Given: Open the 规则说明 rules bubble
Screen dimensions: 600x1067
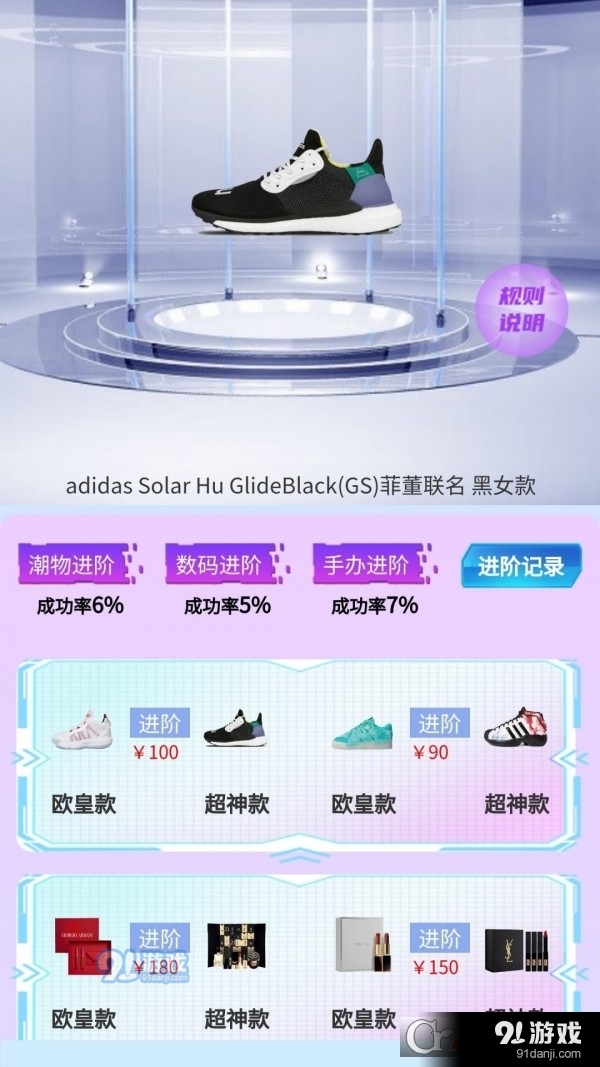Looking at the screenshot, I should click(521, 309).
